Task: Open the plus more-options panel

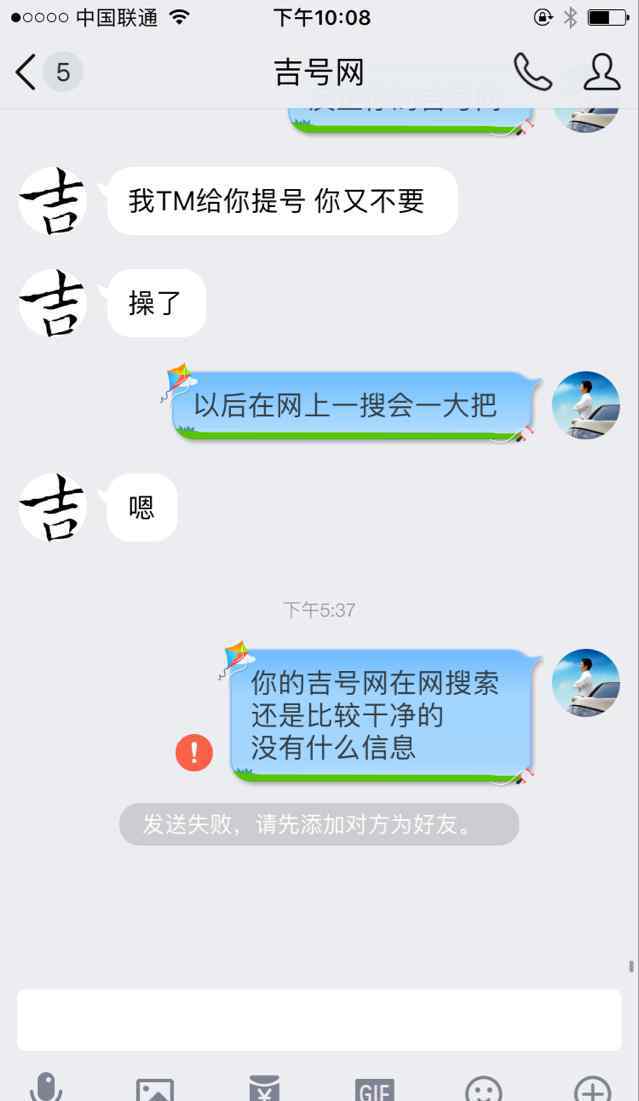Action: [592, 1089]
